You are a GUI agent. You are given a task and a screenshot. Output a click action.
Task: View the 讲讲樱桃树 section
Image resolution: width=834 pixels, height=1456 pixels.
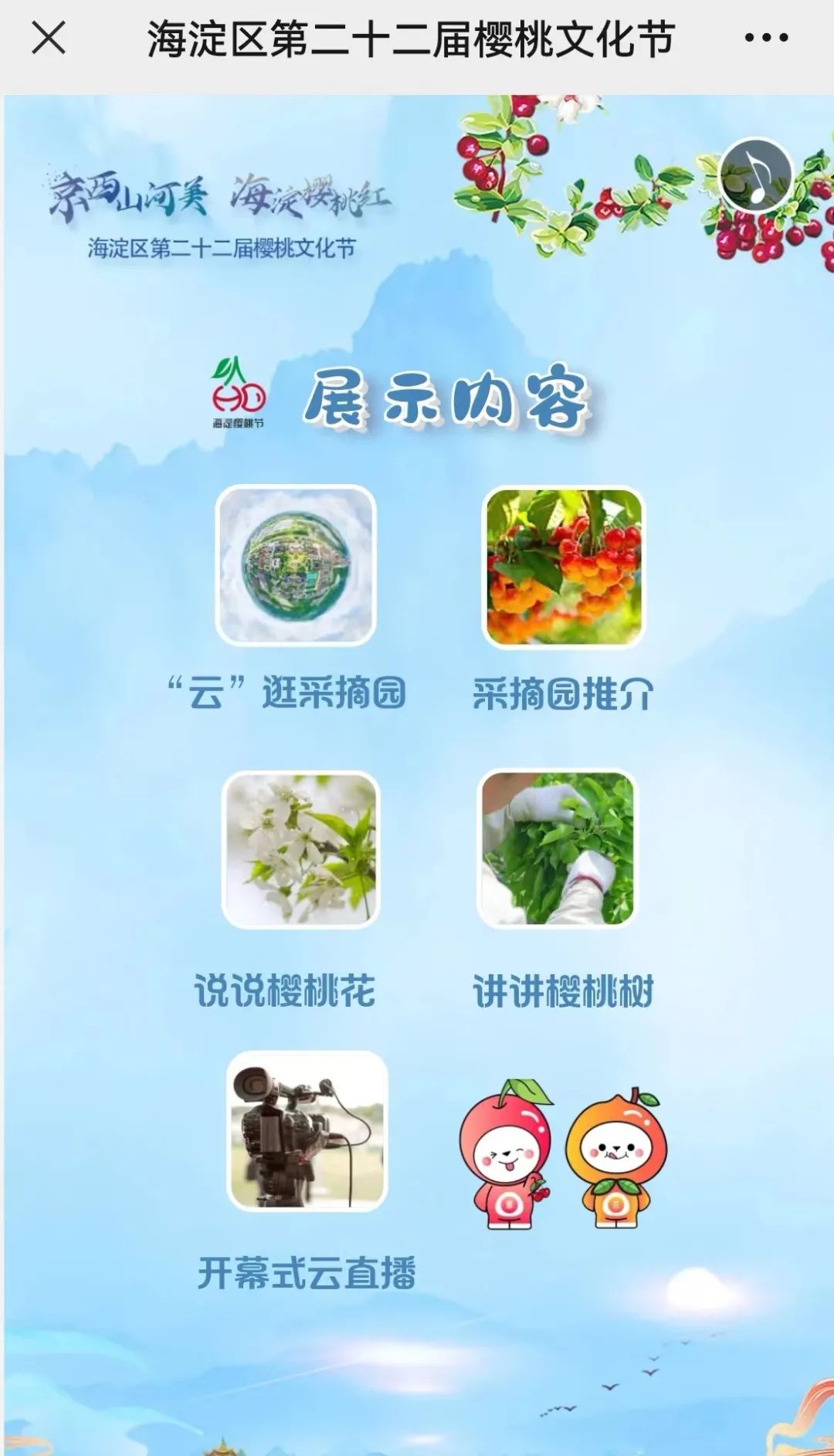pos(558,848)
